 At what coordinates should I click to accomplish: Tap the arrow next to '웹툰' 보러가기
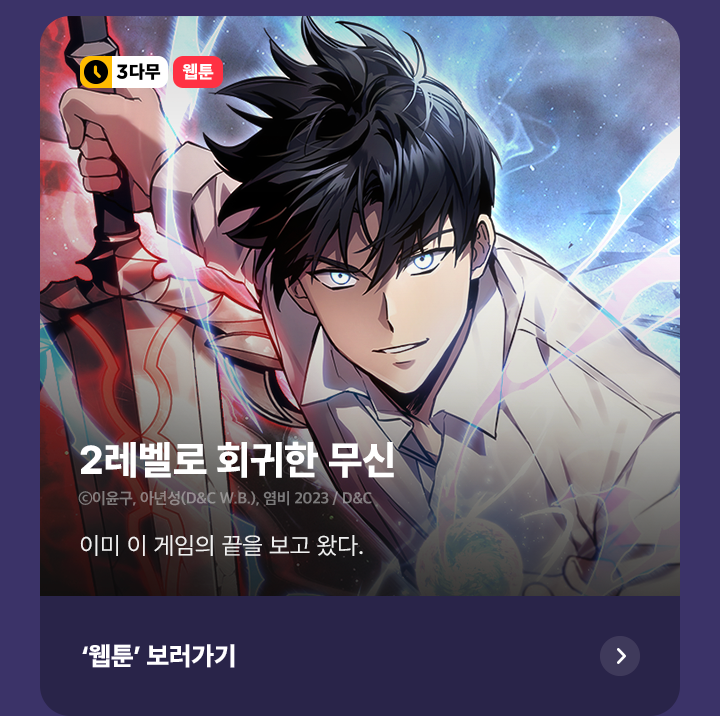click(620, 656)
